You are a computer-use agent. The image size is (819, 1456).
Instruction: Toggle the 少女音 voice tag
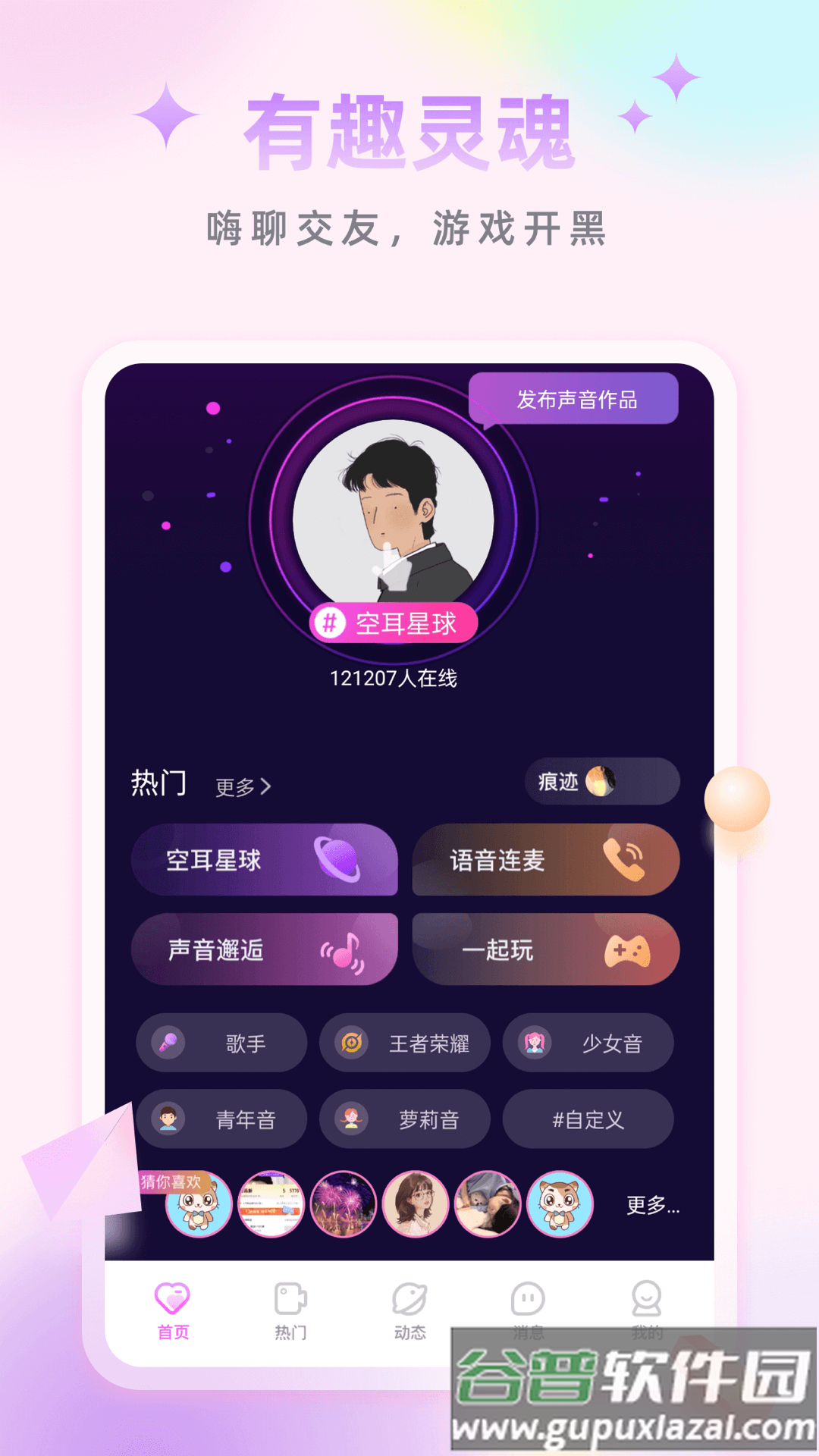[588, 1043]
